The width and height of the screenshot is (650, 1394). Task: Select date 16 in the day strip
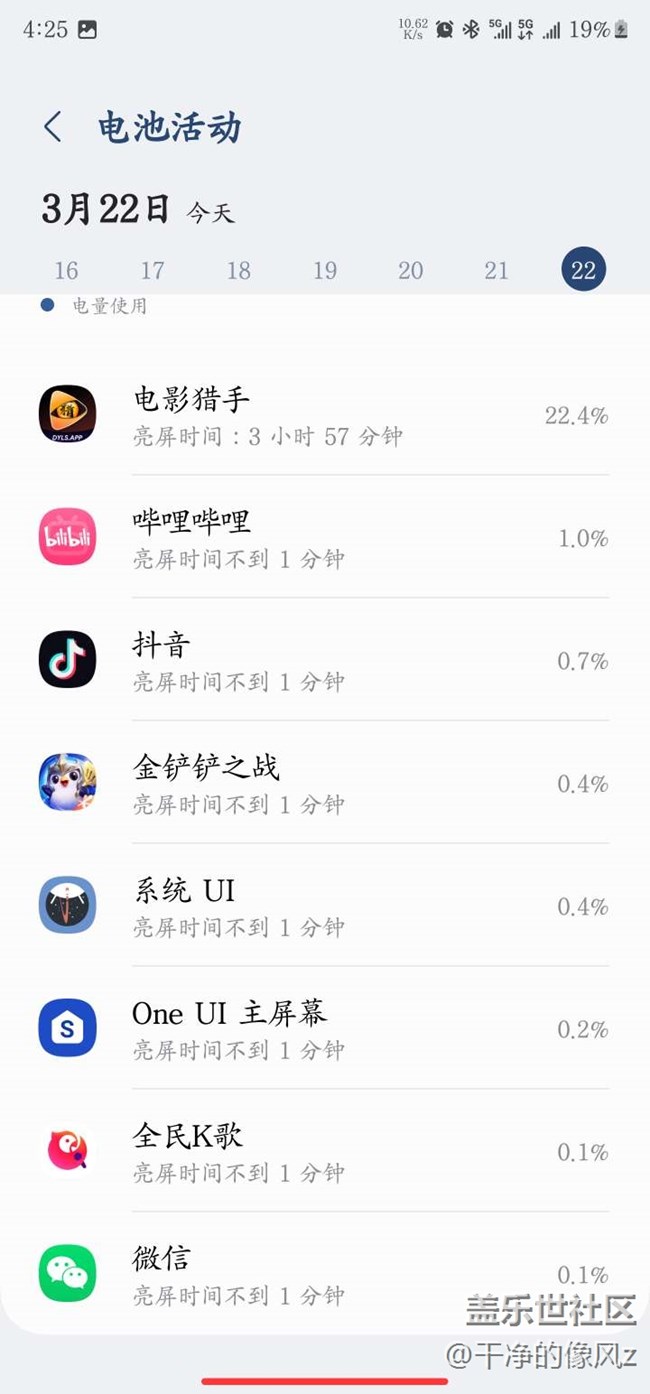tap(66, 270)
